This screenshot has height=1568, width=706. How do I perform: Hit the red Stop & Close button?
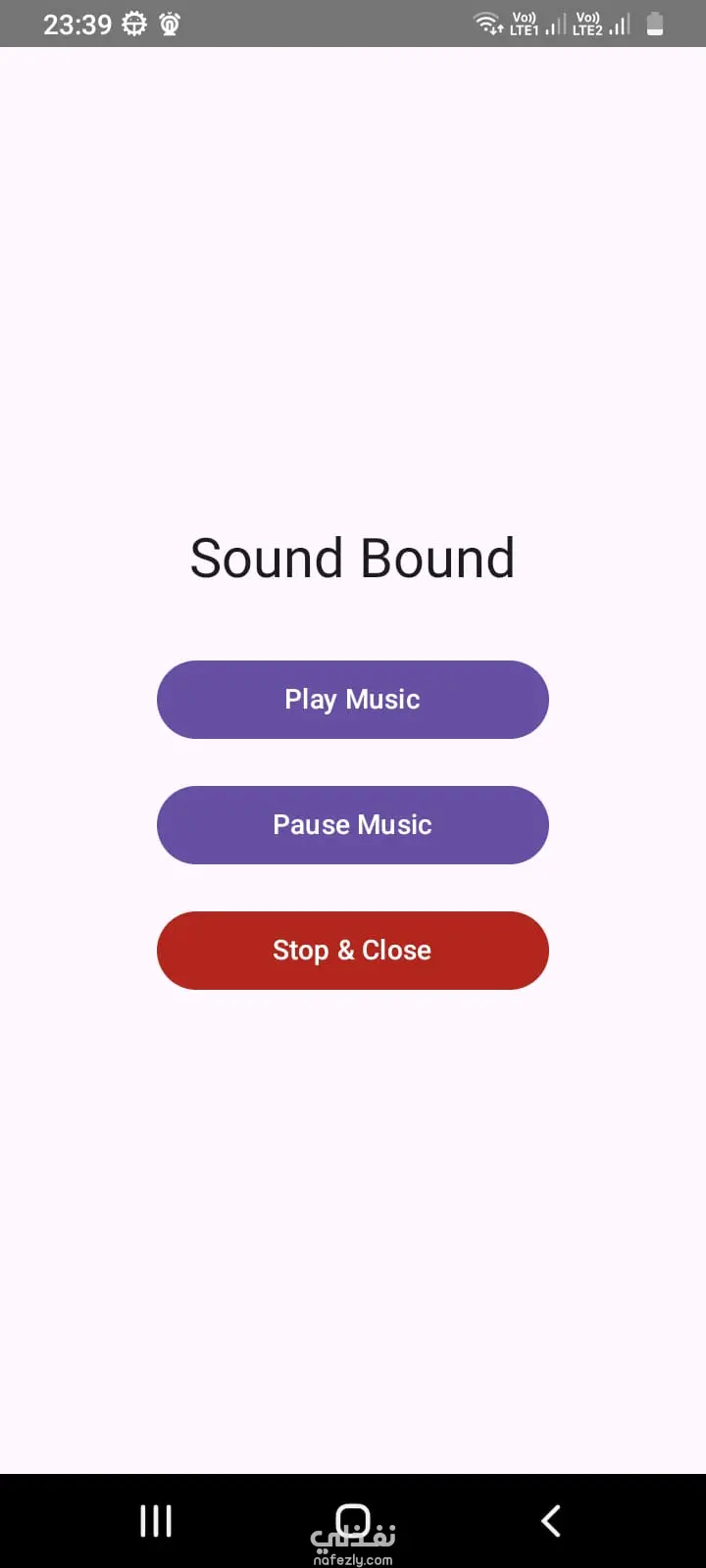click(352, 951)
